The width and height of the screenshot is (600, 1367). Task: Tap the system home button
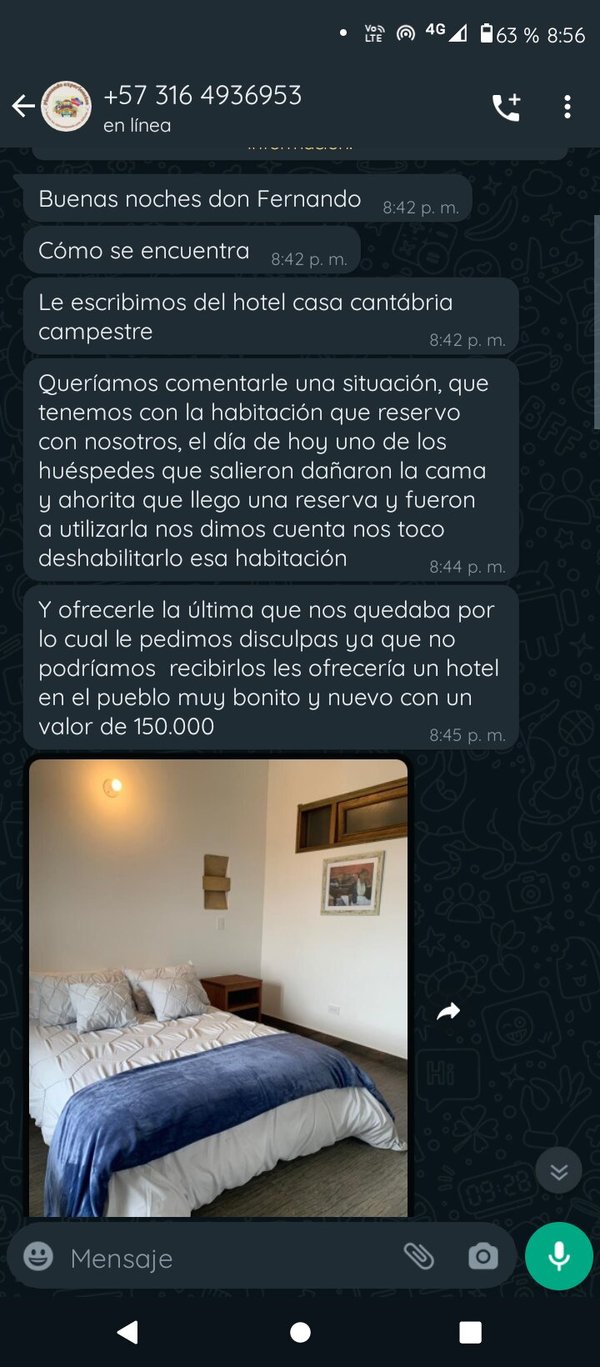tap(300, 1332)
